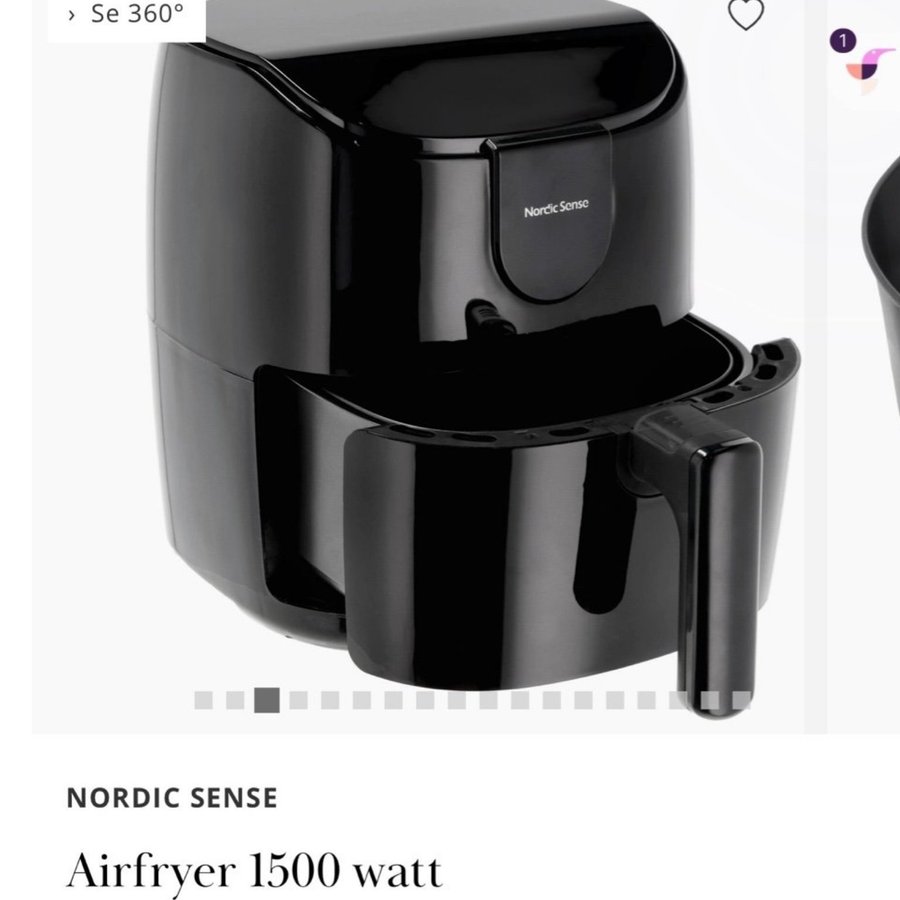Add the airfryer to favorites with the heart
The height and width of the screenshot is (900, 900).
click(x=745, y=14)
